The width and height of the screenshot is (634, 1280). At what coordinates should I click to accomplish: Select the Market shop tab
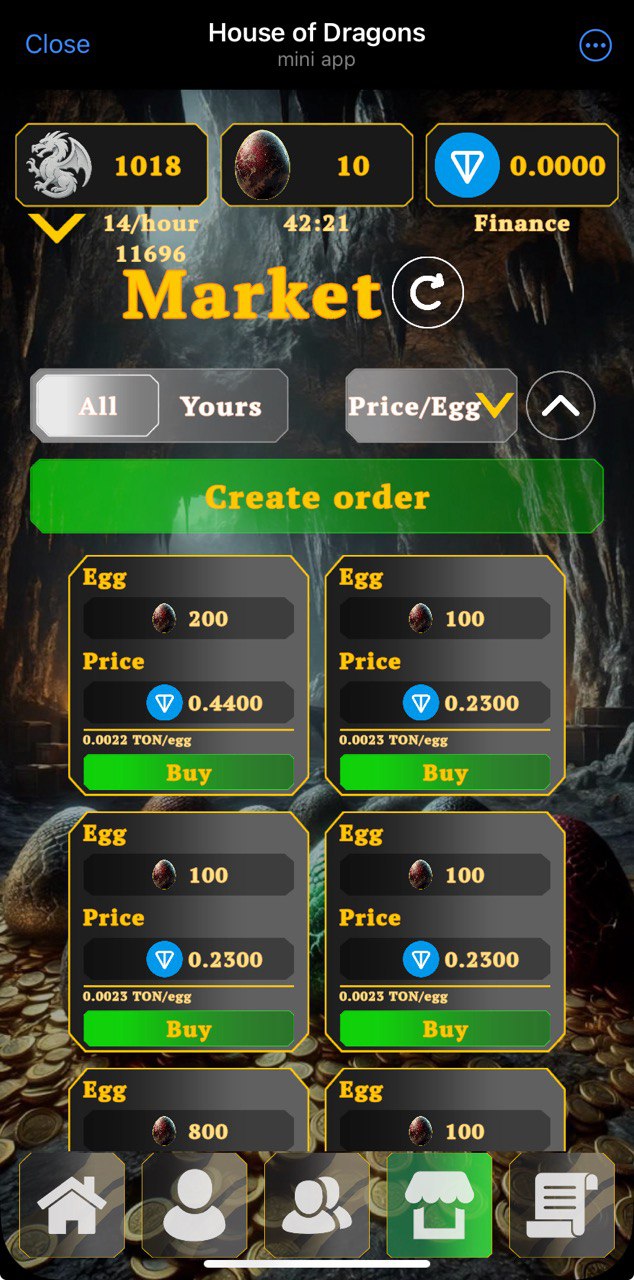[x=439, y=1205]
